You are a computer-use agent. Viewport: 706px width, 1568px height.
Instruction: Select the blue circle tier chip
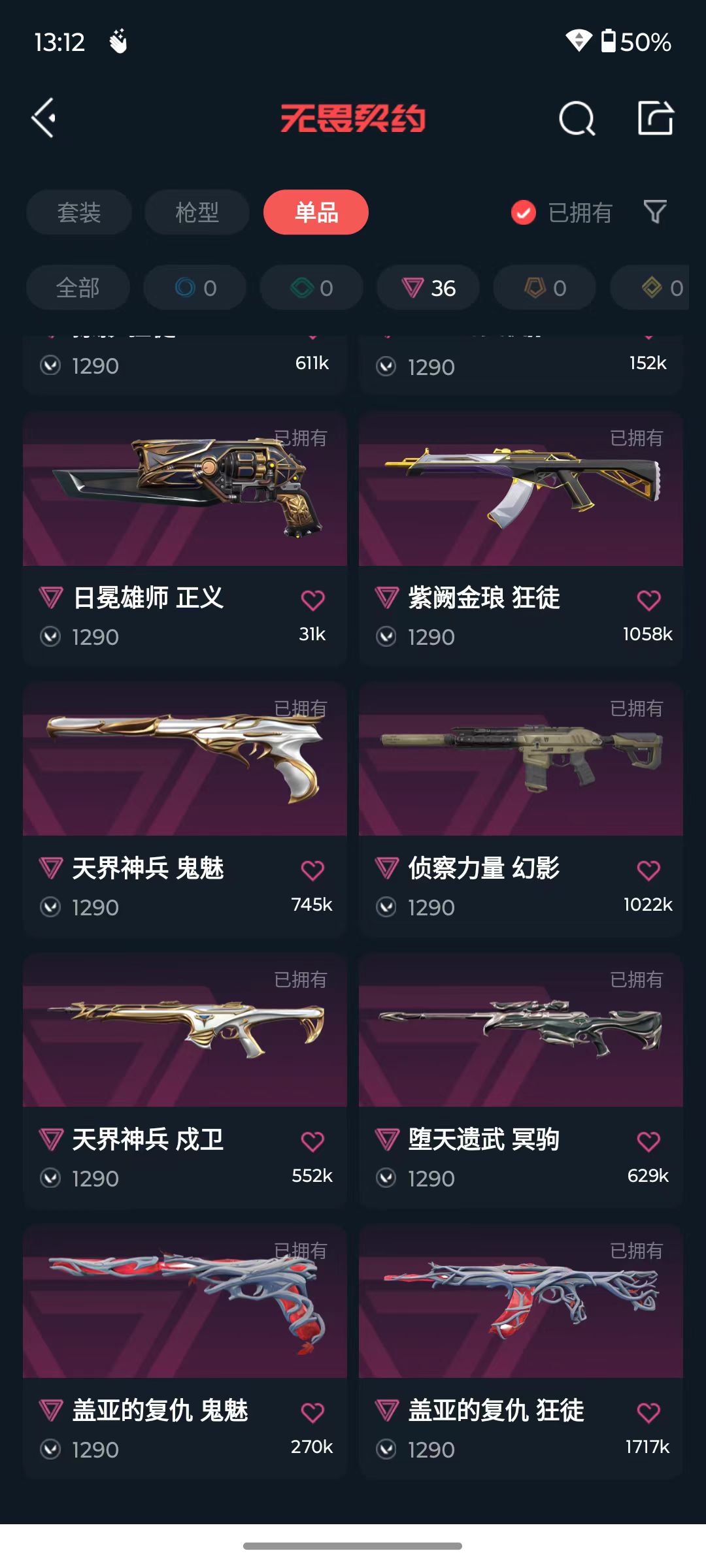tap(195, 287)
